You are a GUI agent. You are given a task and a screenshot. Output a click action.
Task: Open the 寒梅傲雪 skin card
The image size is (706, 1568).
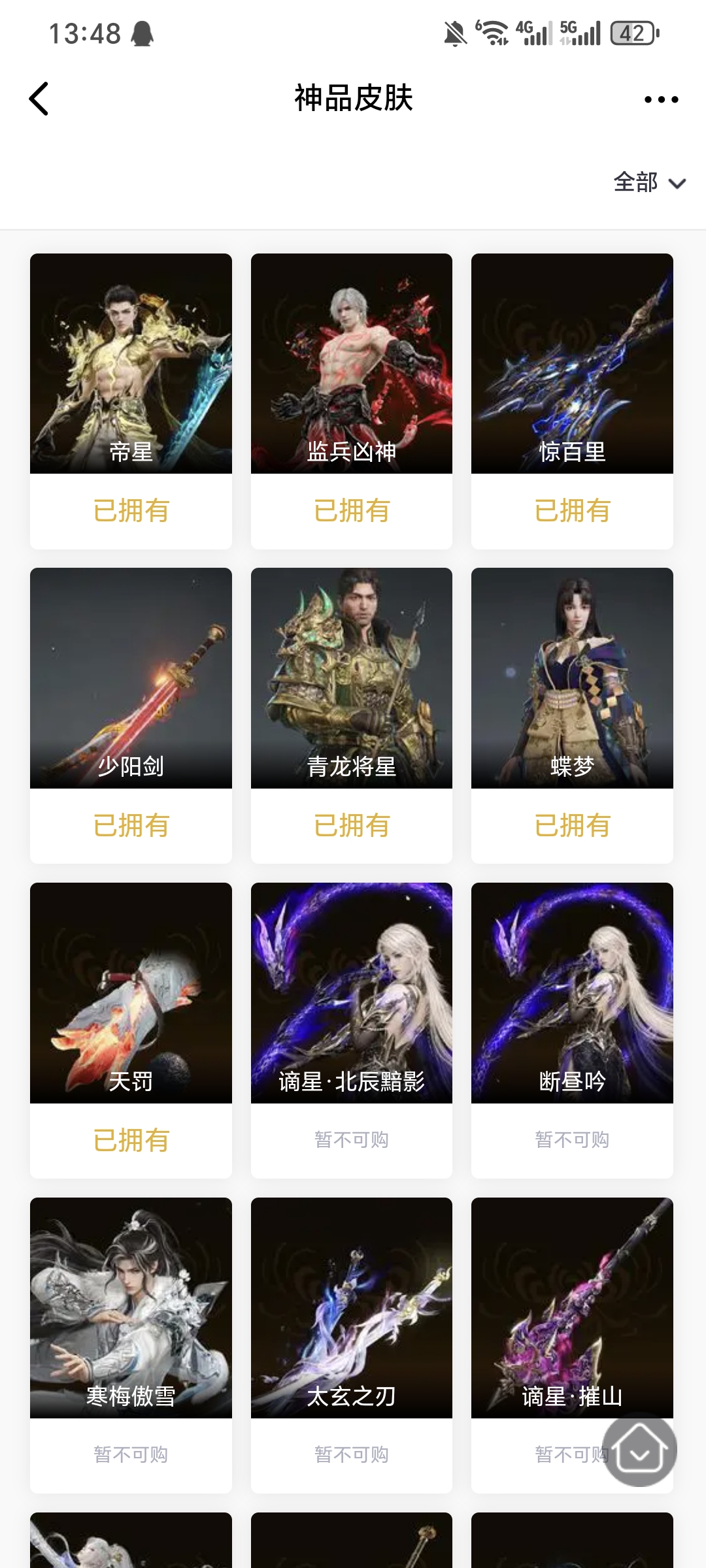pyautogui.click(x=131, y=1308)
